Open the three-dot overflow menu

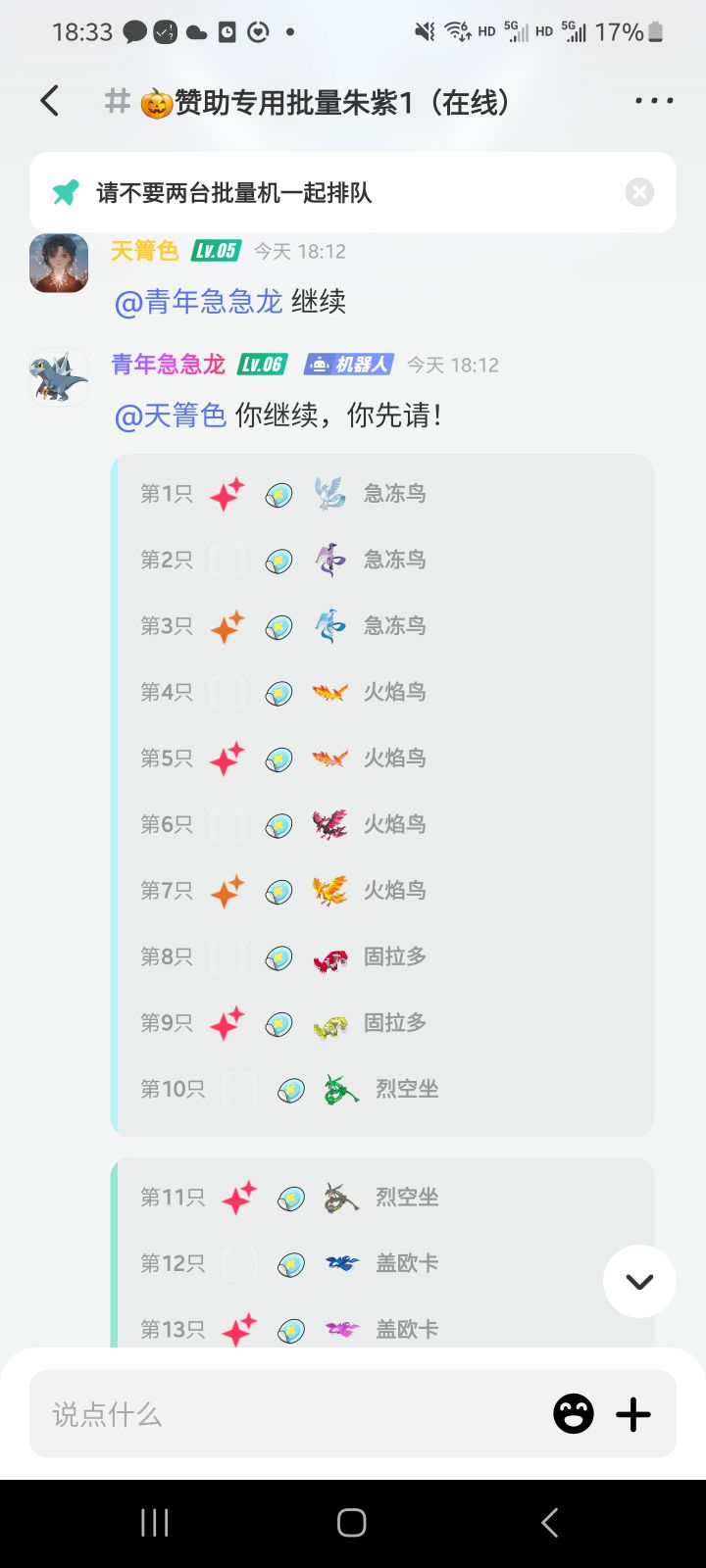point(654,101)
